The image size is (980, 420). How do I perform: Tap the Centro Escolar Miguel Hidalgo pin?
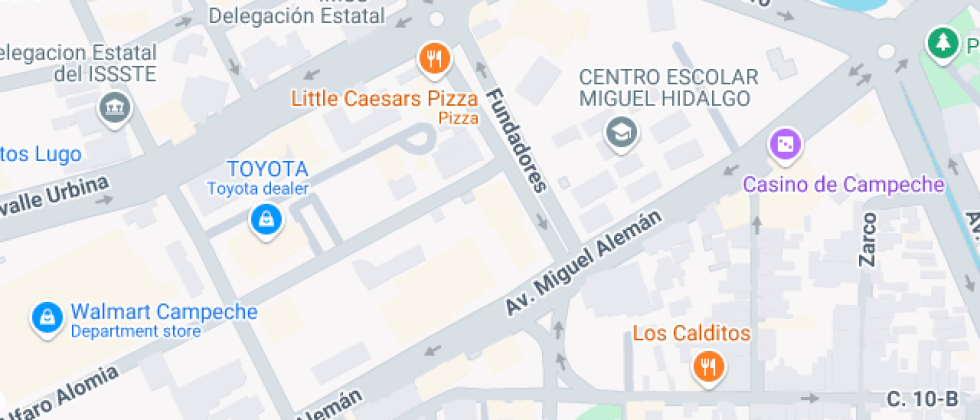pos(622,131)
